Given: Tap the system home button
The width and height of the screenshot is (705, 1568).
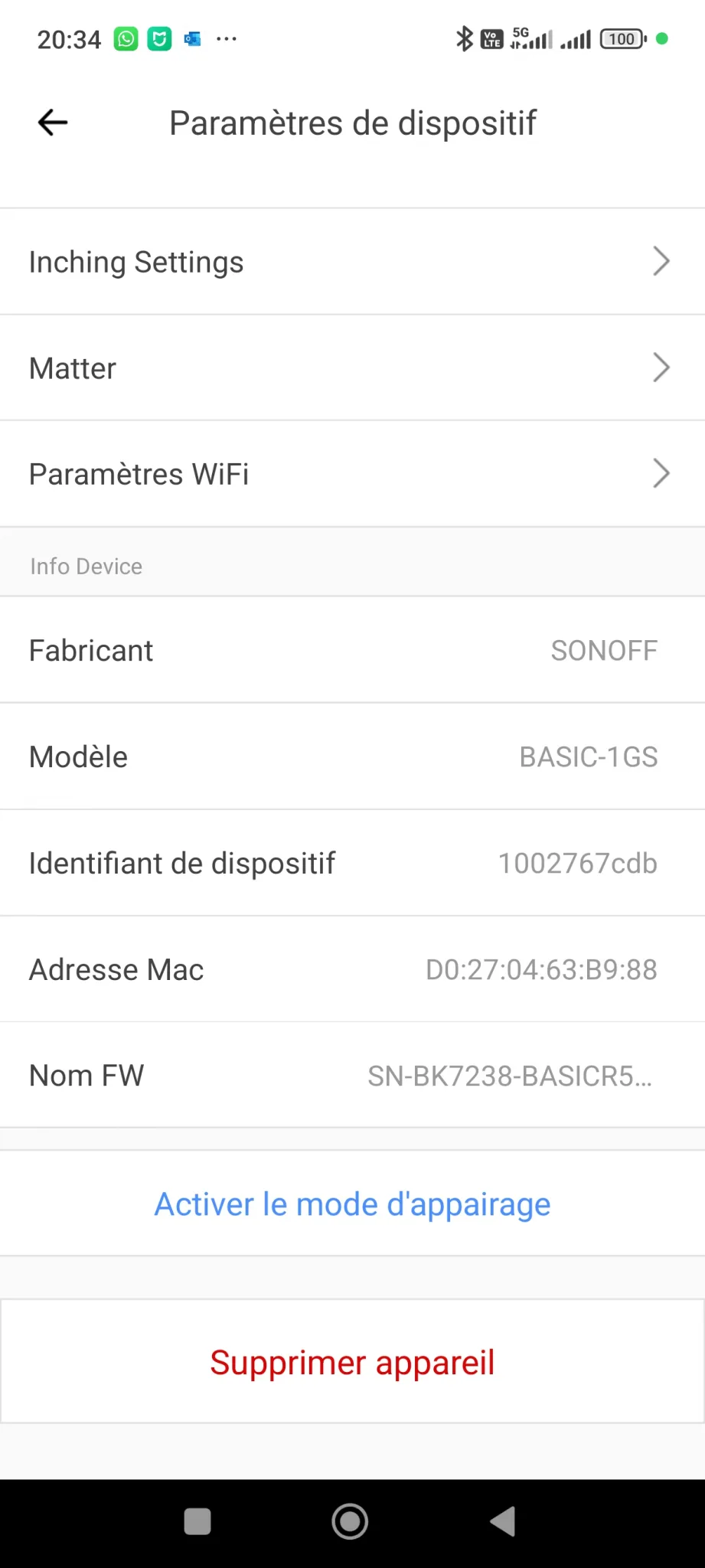Looking at the screenshot, I should coord(350,1521).
